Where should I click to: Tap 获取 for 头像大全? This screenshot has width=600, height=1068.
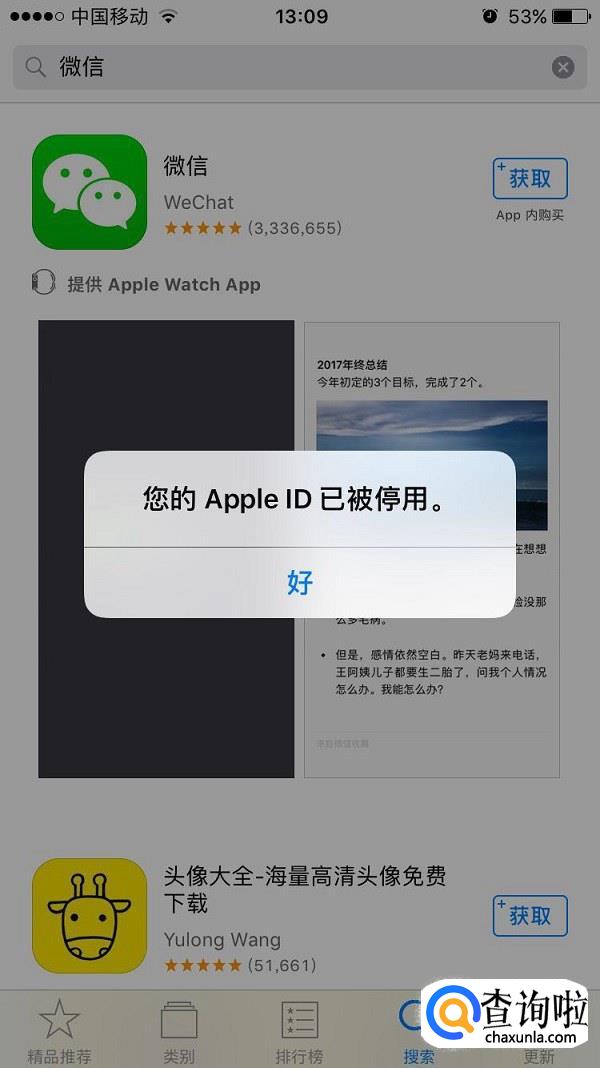click(530, 915)
